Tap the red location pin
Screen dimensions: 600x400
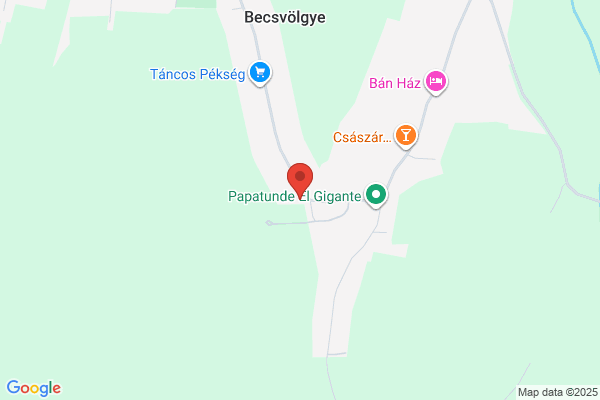coord(300,179)
